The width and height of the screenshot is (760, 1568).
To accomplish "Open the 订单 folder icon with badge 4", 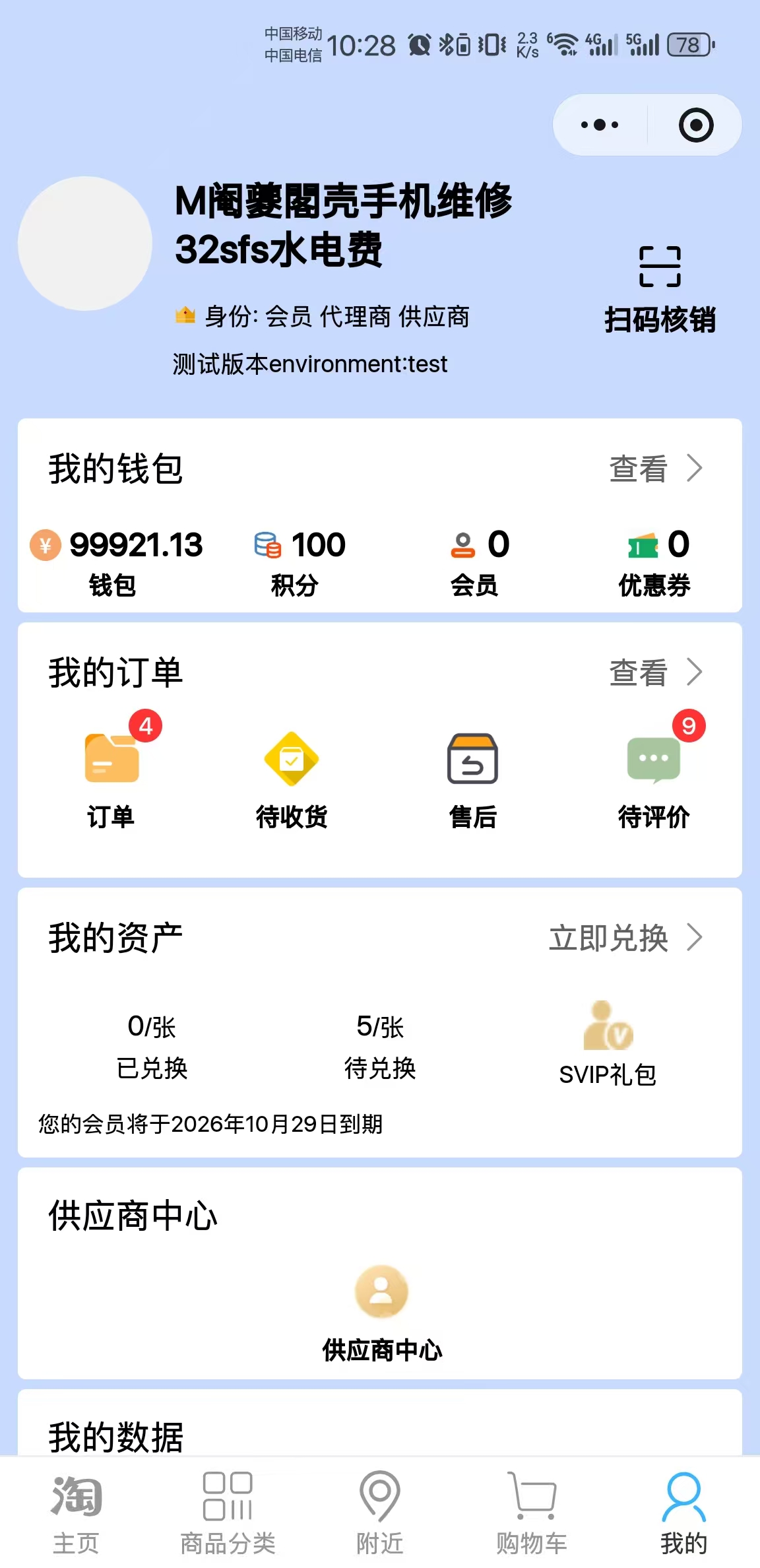I will point(111,759).
